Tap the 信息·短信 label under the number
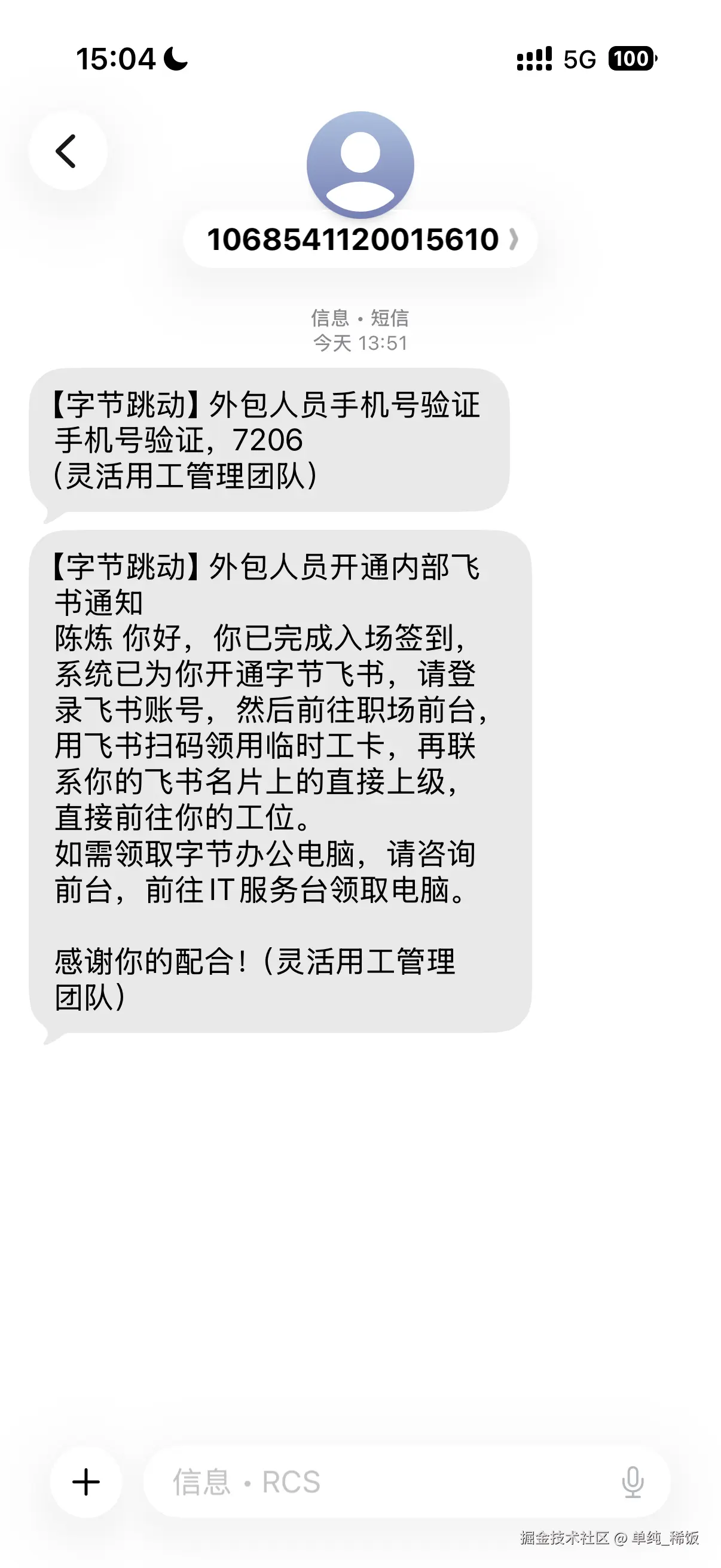 (360, 316)
